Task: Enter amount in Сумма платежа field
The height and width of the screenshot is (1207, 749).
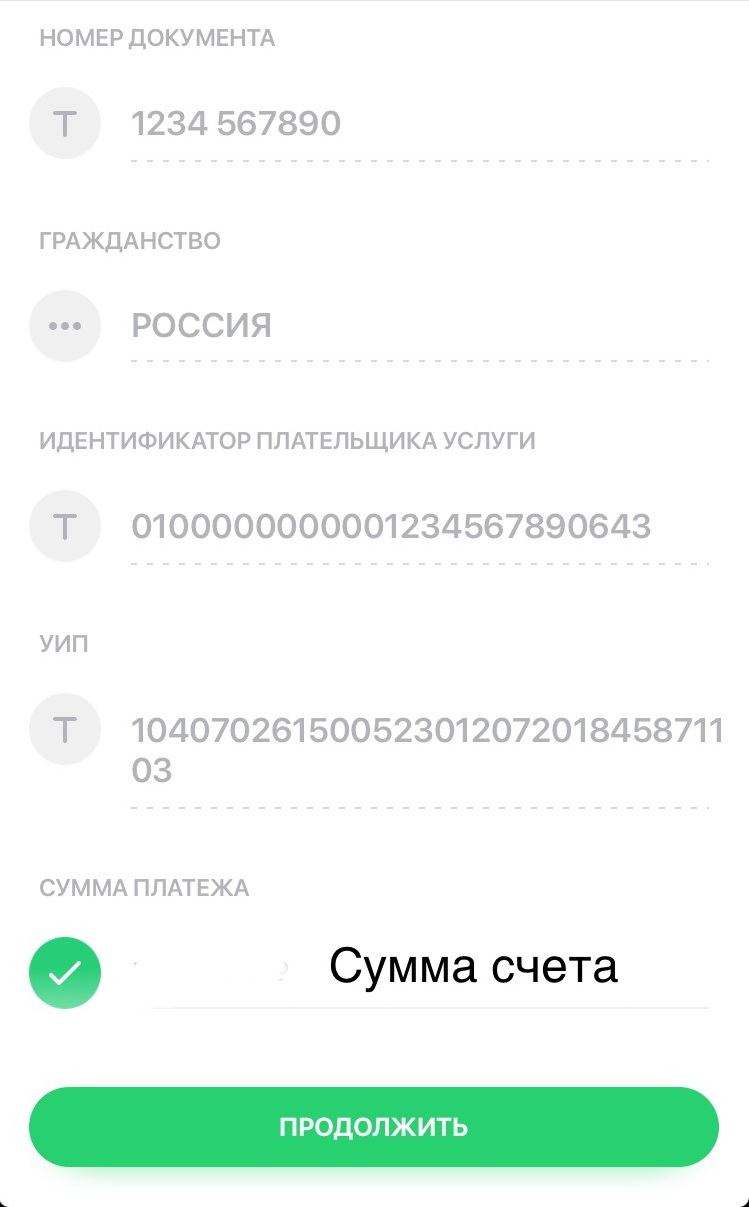Action: click(419, 970)
